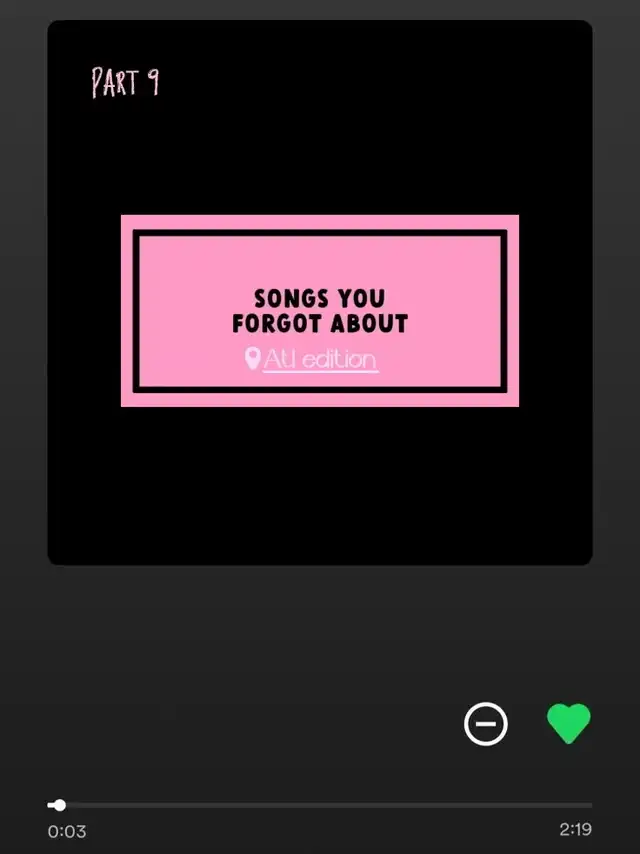Unlike the song via the green heart
Viewport: 640px width, 854px height.
click(x=569, y=723)
